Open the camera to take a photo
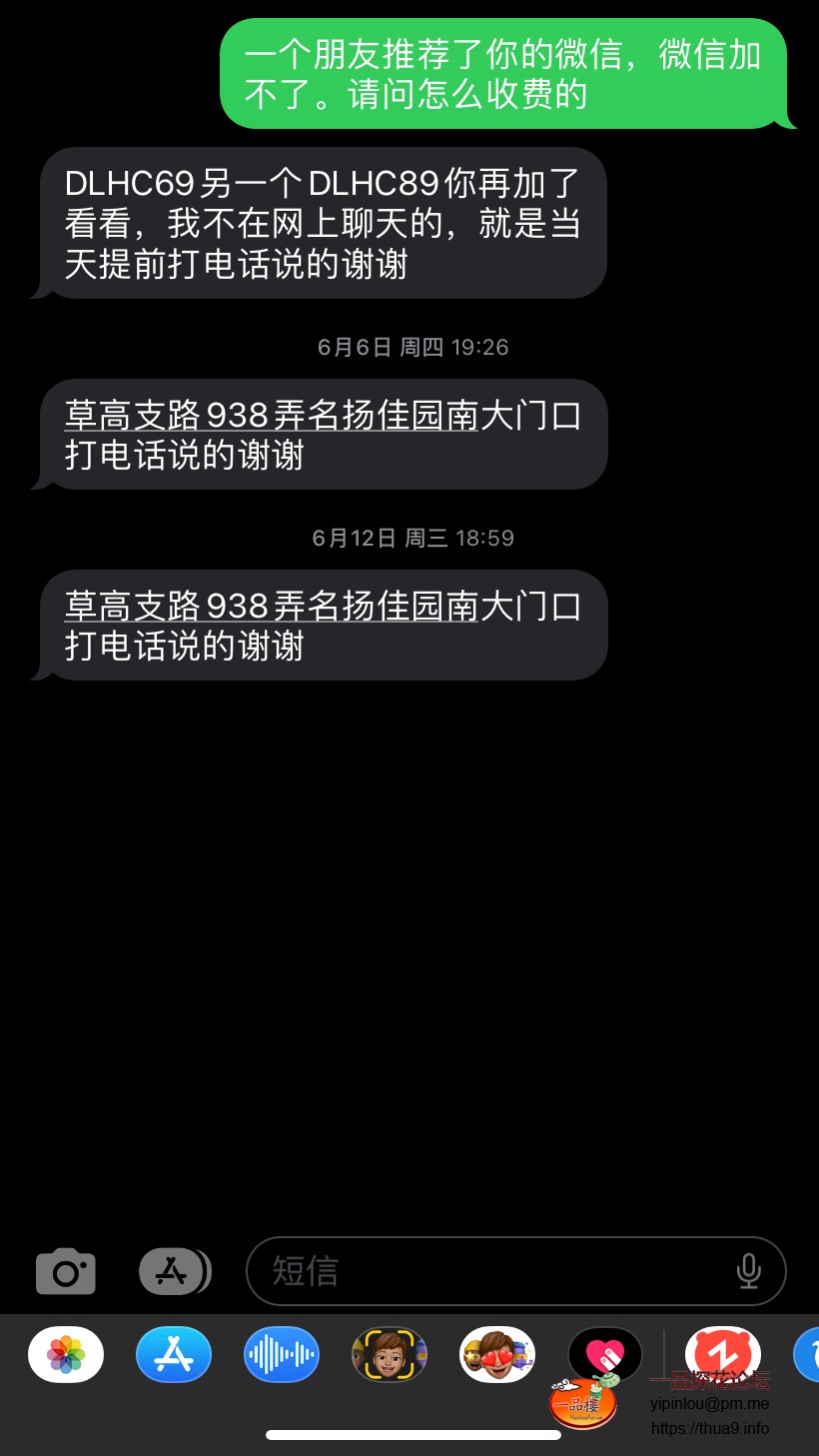 [x=66, y=1271]
